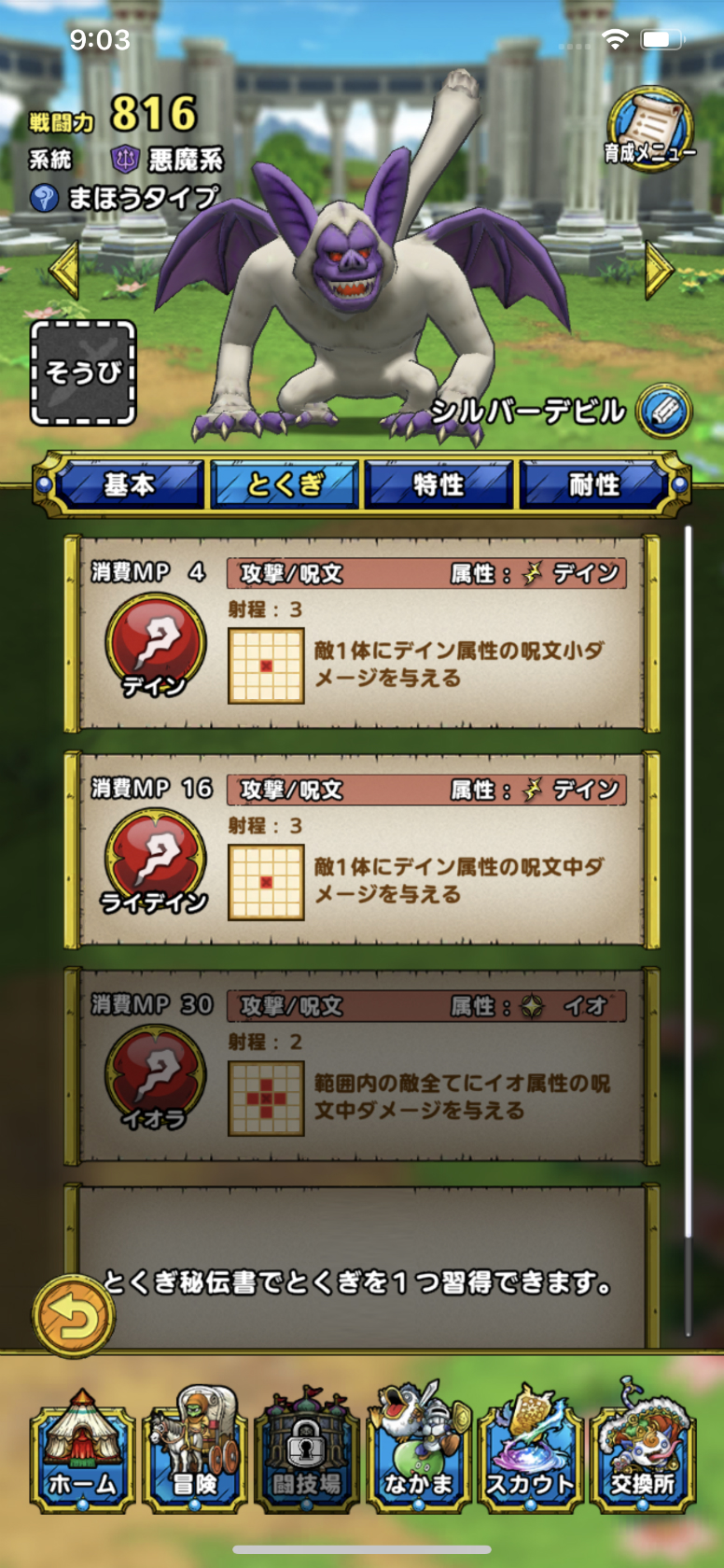Switch to the 基本 tab
The height and width of the screenshot is (1568, 724).
point(130,484)
